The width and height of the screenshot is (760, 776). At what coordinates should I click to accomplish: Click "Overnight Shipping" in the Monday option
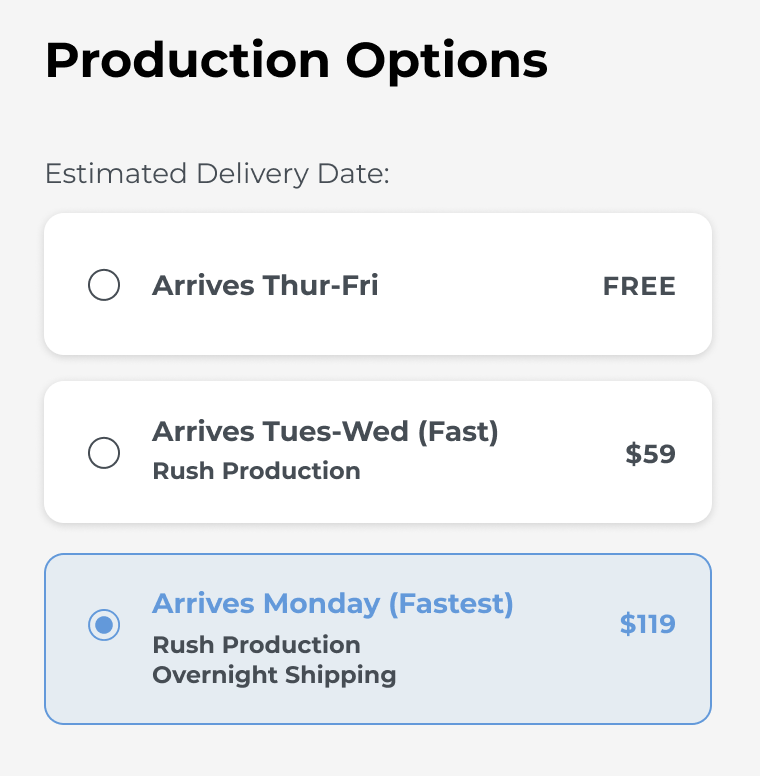pyautogui.click(x=274, y=675)
